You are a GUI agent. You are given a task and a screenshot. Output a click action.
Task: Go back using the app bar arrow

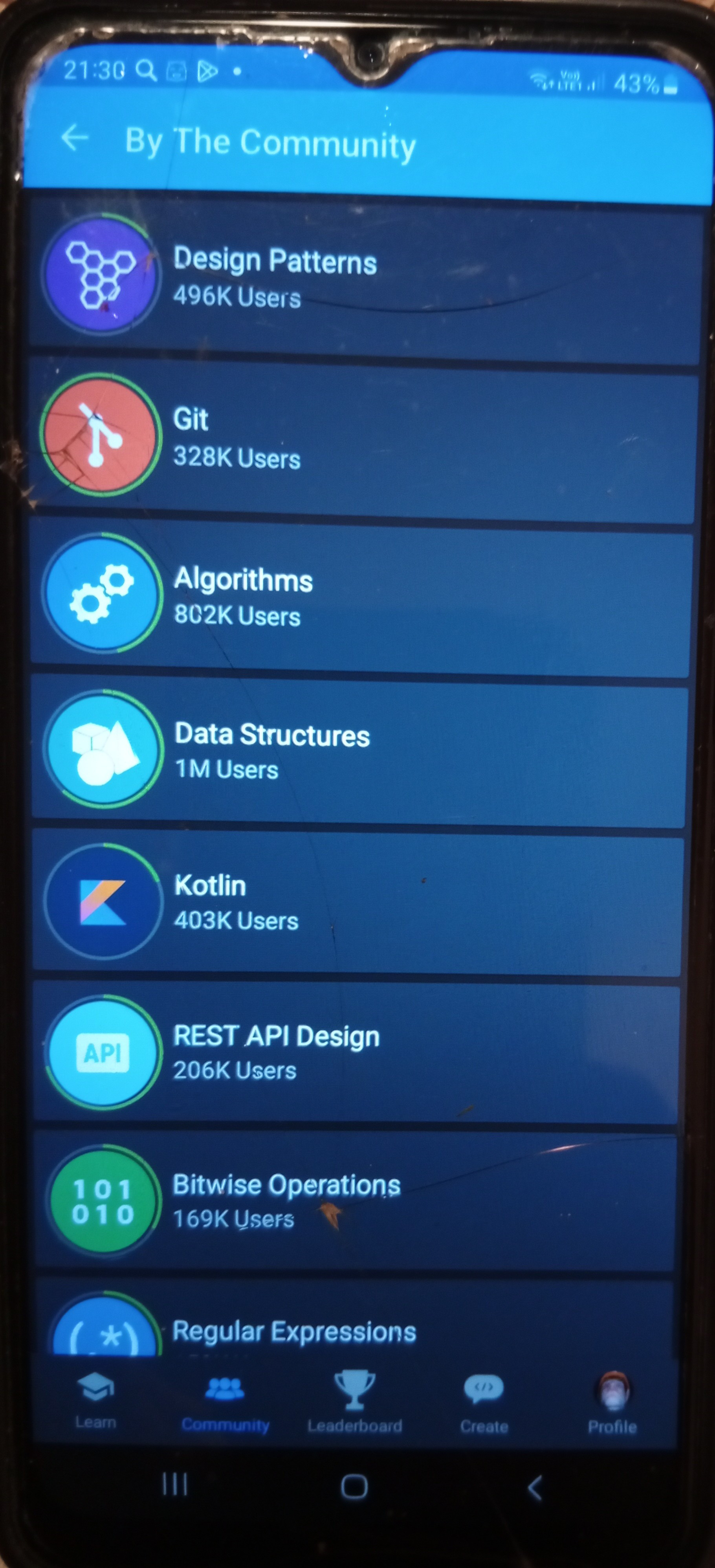pos(75,137)
